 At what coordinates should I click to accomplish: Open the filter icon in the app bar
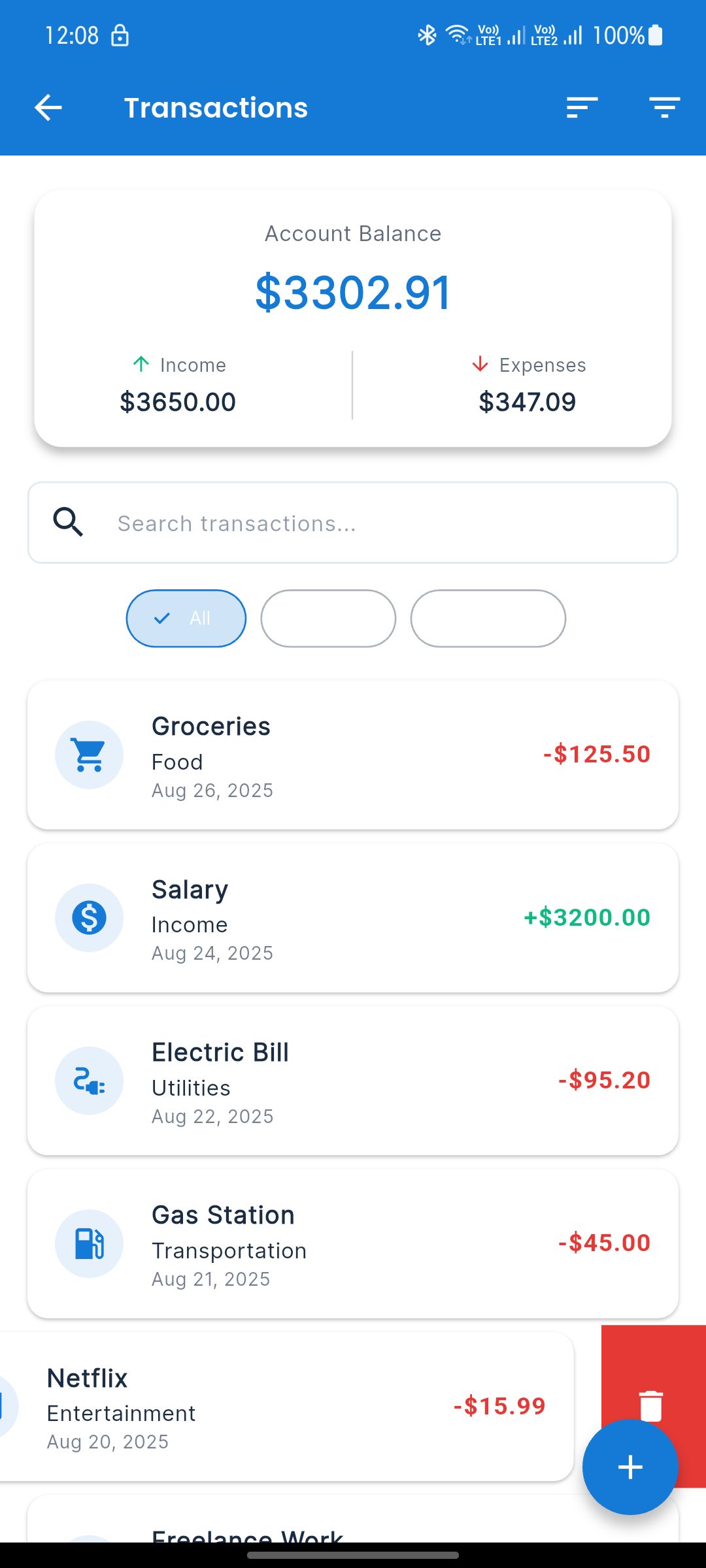[x=664, y=108]
